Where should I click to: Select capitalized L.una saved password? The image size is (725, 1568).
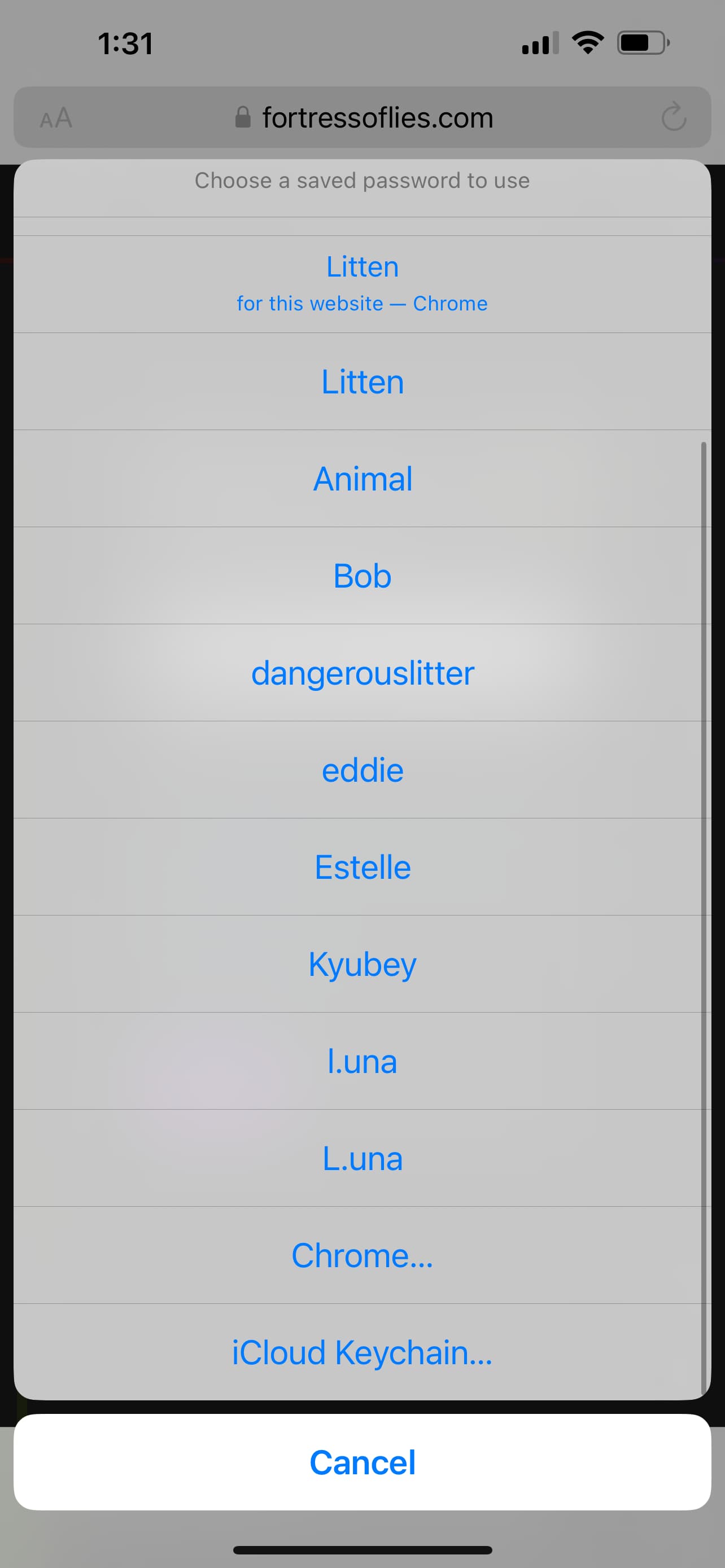pos(362,1158)
